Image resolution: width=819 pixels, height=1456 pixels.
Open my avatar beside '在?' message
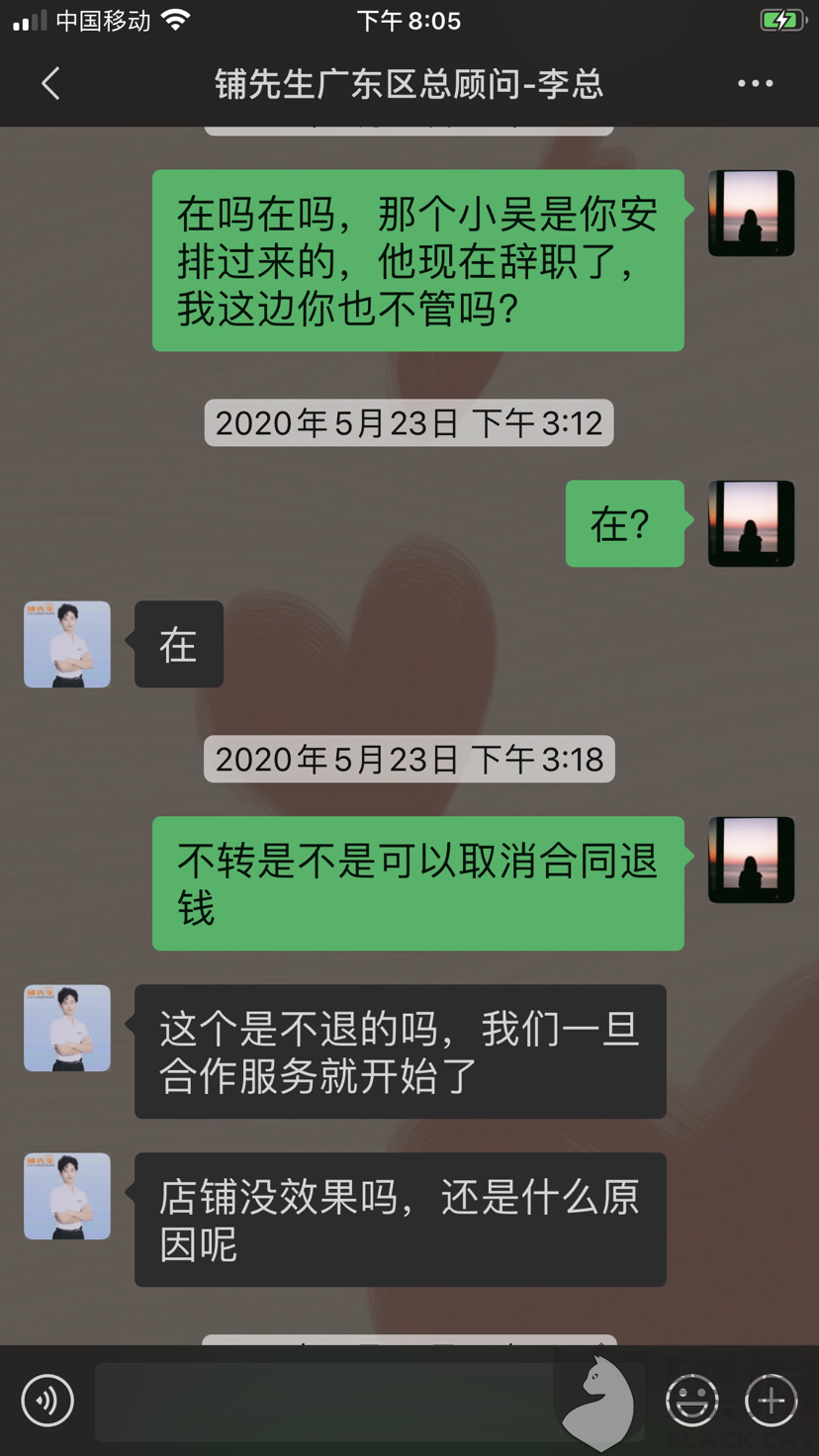click(751, 523)
